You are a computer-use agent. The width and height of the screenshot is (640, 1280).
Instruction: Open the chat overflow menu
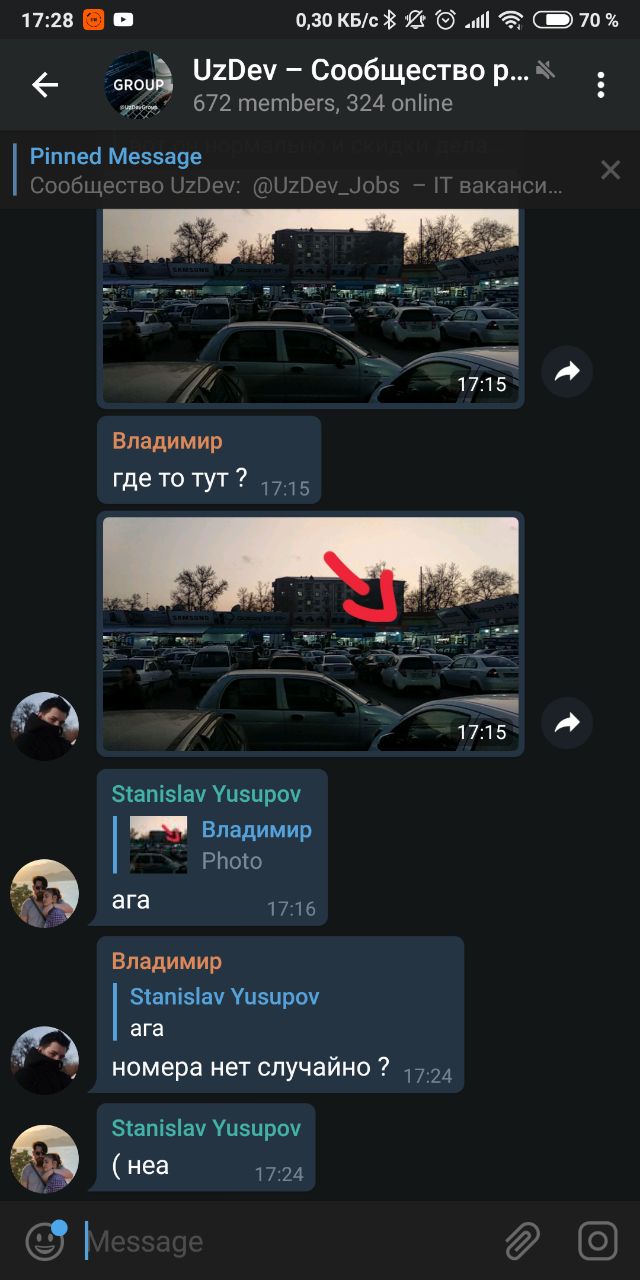click(x=600, y=85)
